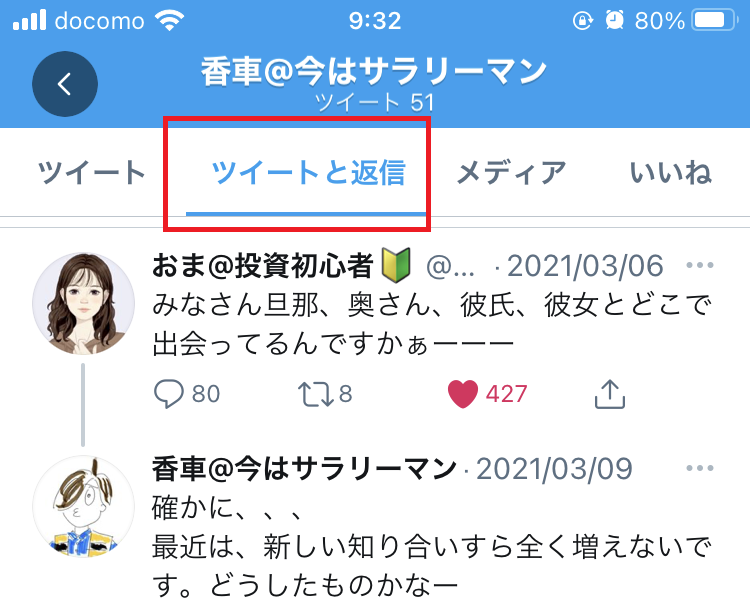Open more options on the 2021/03/09 reply

(x=700, y=468)
